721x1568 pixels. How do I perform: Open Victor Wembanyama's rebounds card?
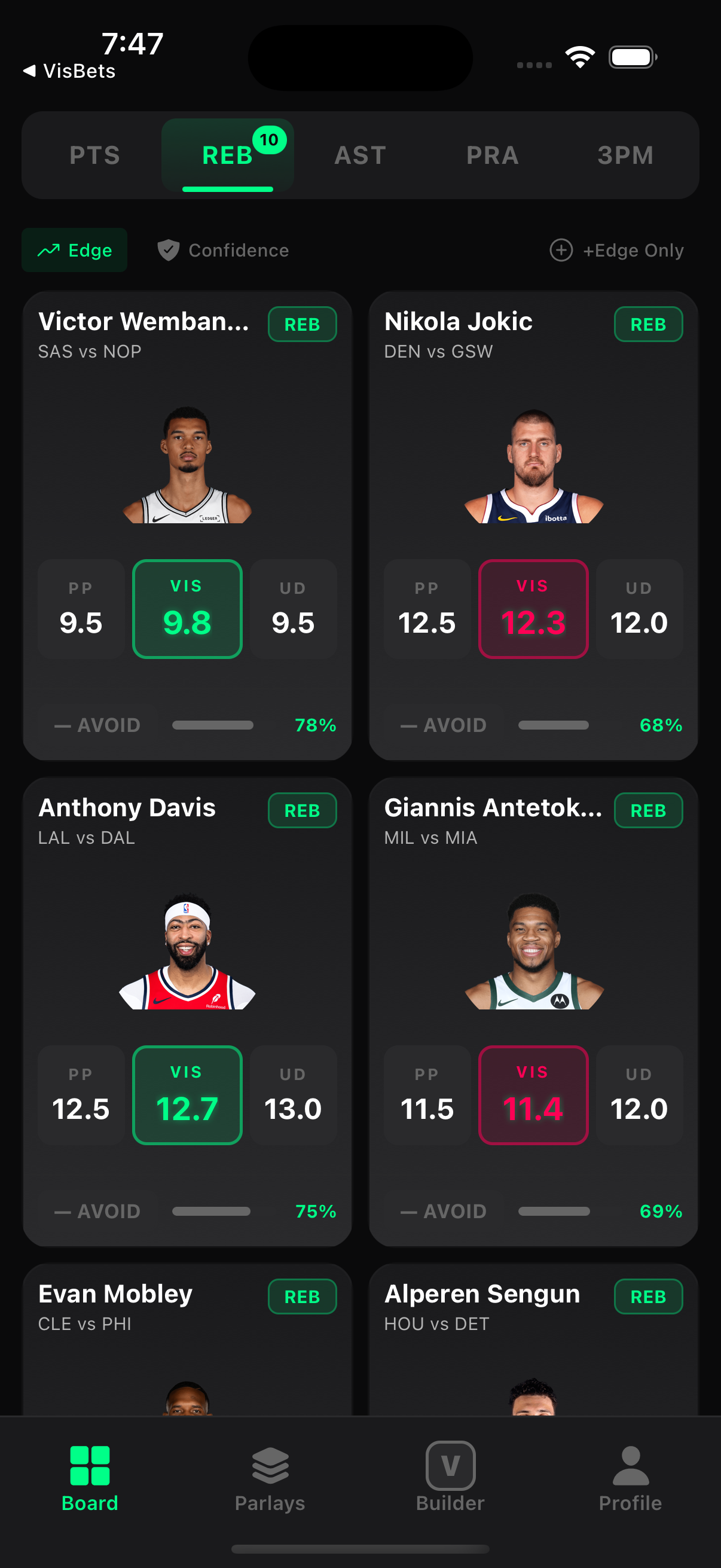(x=187, y=464)
